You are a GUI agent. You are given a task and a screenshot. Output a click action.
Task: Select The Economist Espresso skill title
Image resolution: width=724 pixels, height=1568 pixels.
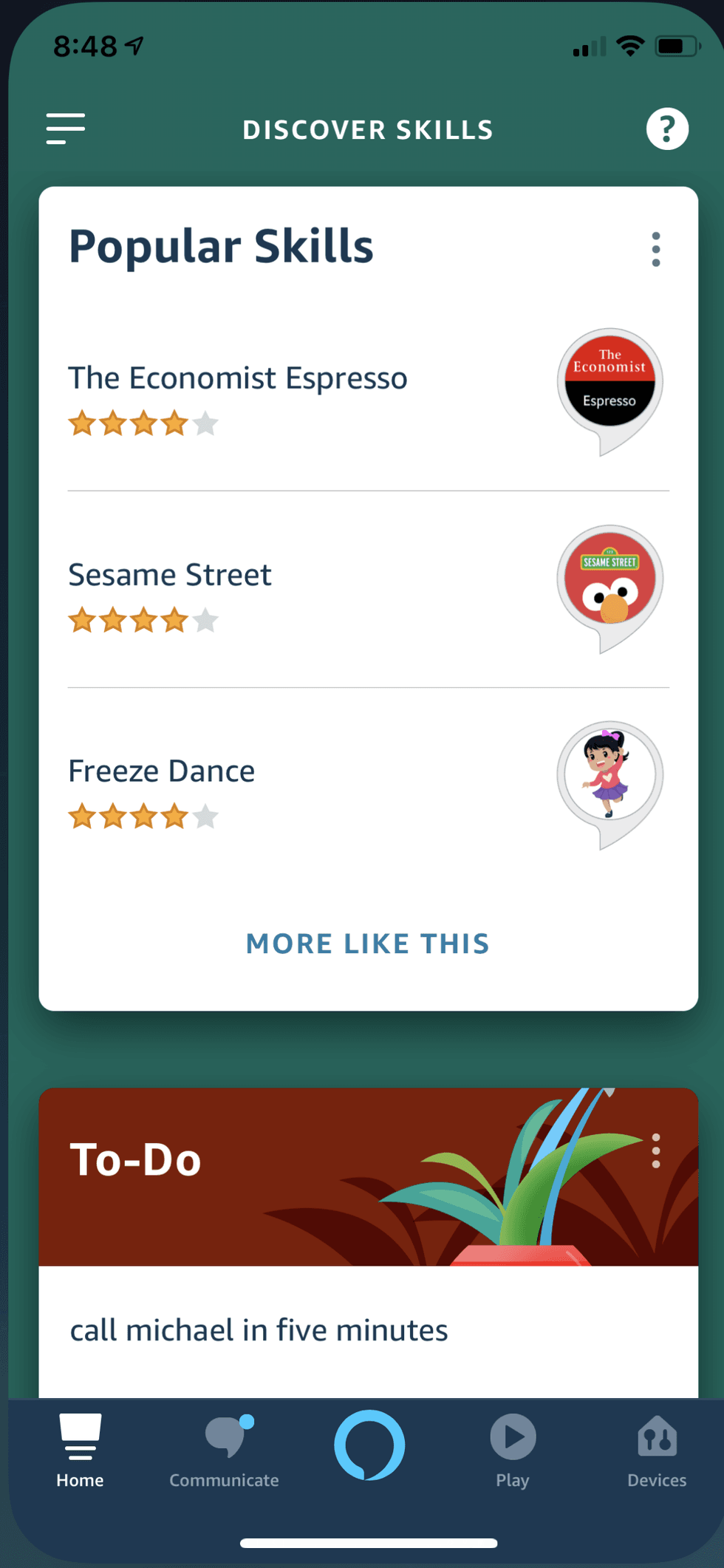pos(238,378)
